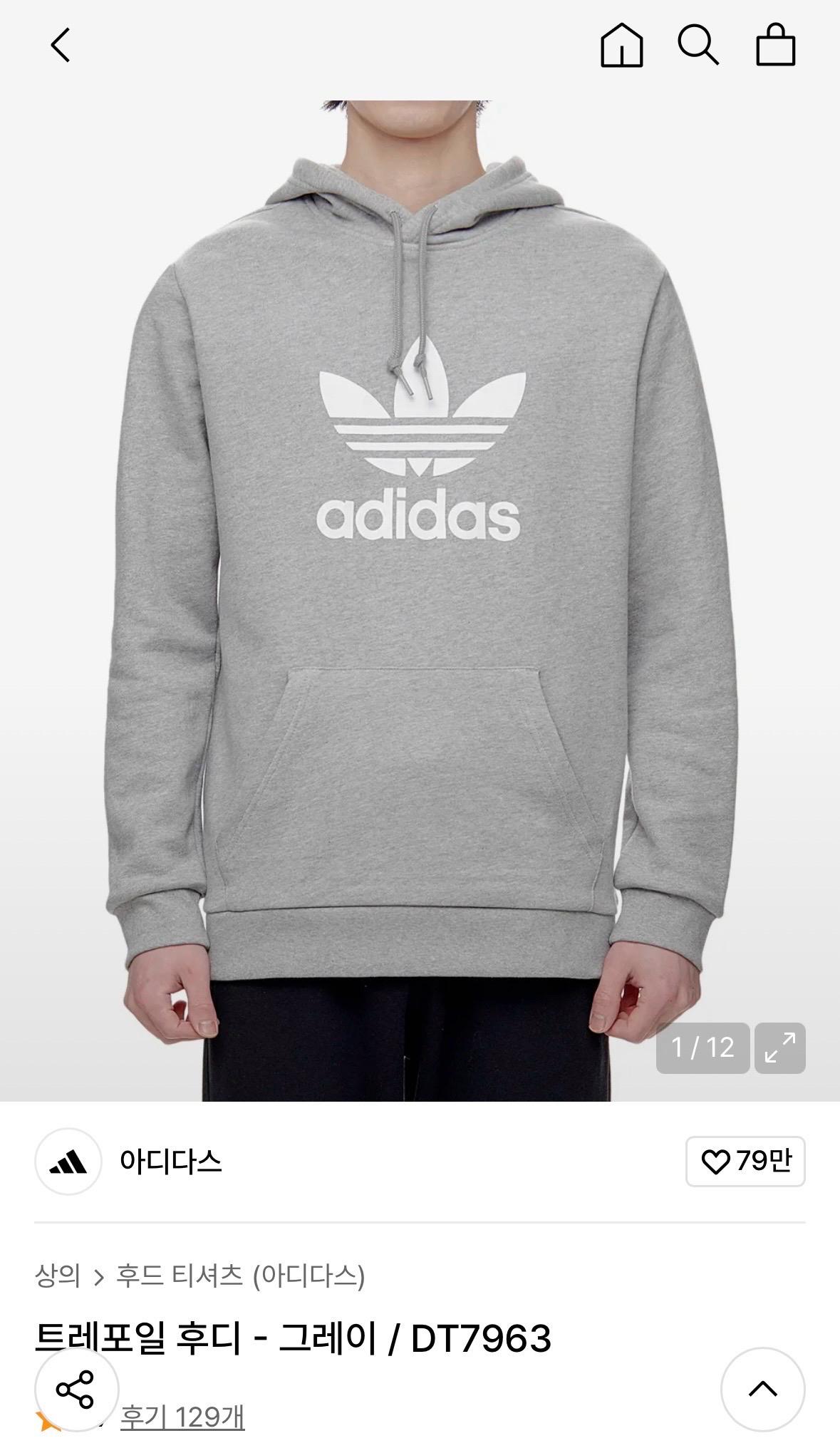Viewport: 840px width, 1453px height.
Task: Open the 상의 category breadcrumb
Action: tap(57, 1276)
